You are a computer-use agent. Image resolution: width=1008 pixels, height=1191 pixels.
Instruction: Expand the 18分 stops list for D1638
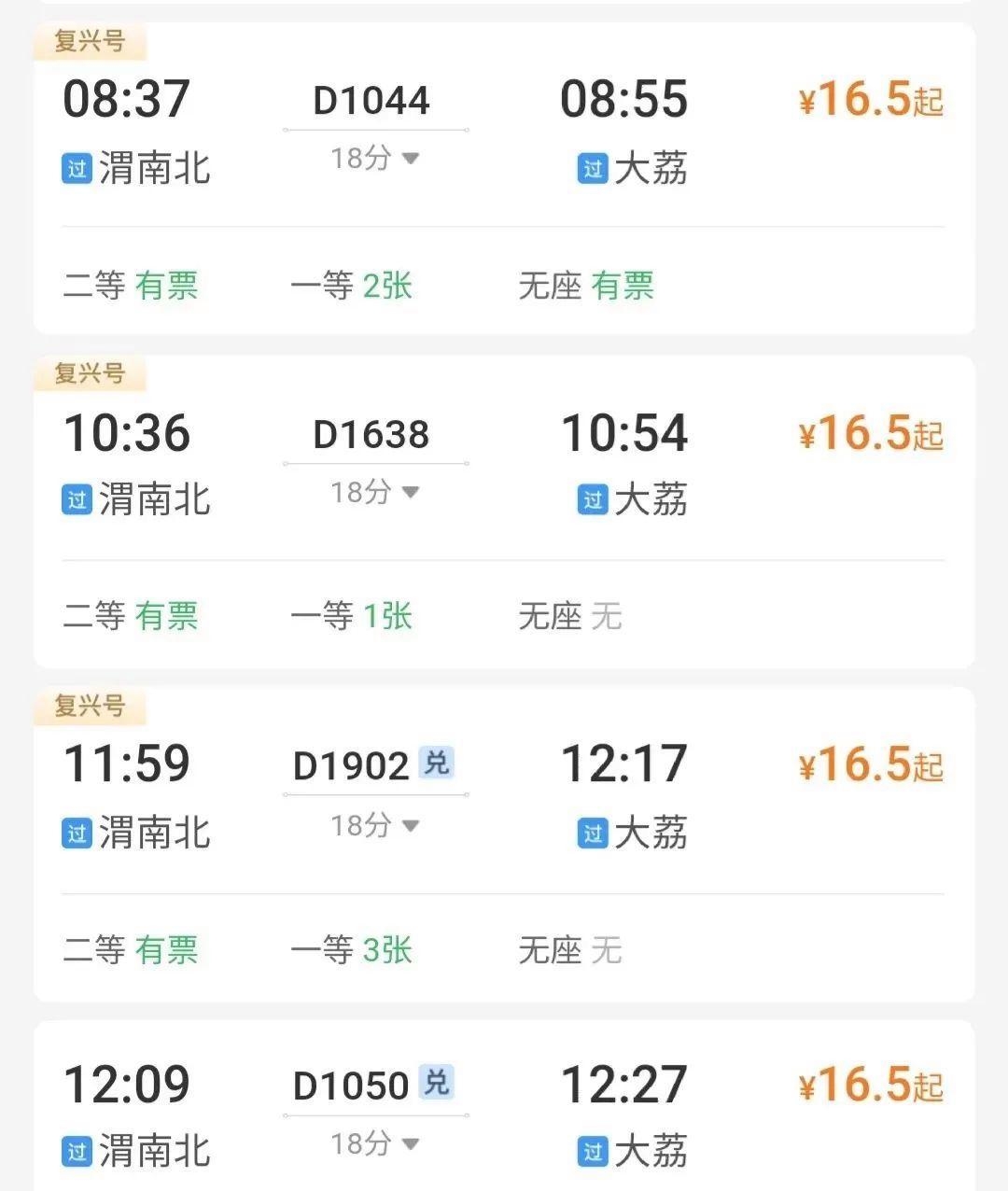tap(375, 492)
